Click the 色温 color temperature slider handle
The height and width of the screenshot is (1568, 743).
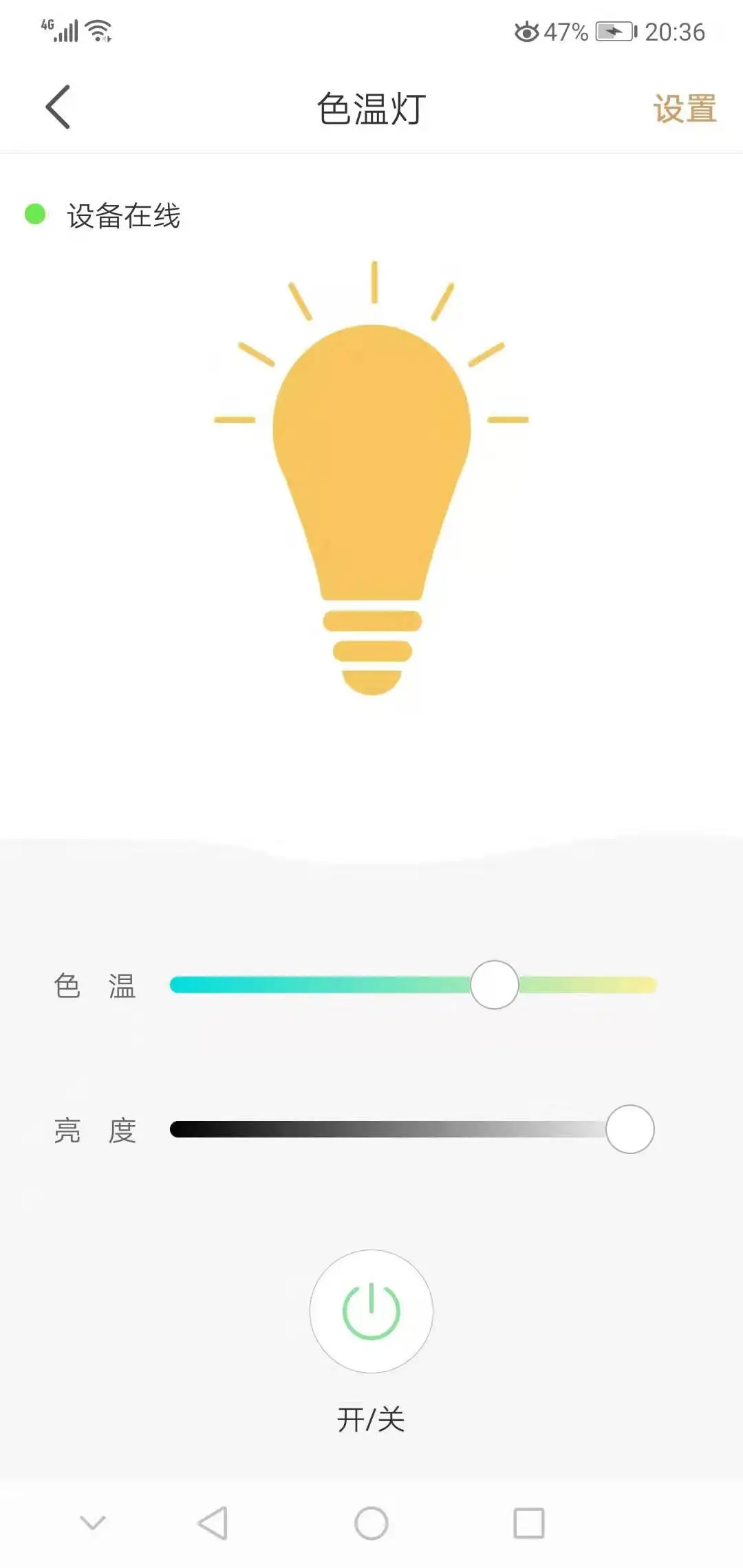pos(494,985)
